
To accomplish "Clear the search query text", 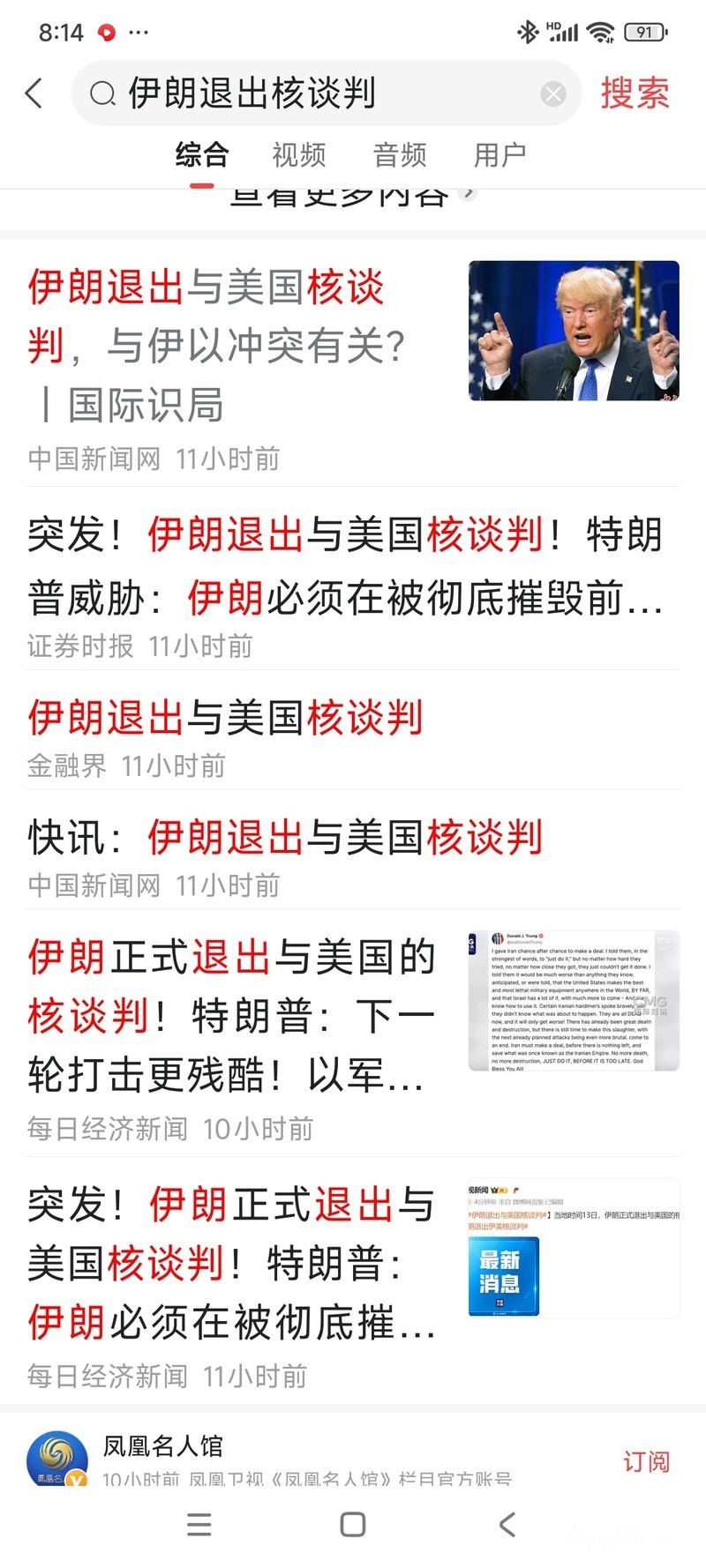I will click(553, 93).
